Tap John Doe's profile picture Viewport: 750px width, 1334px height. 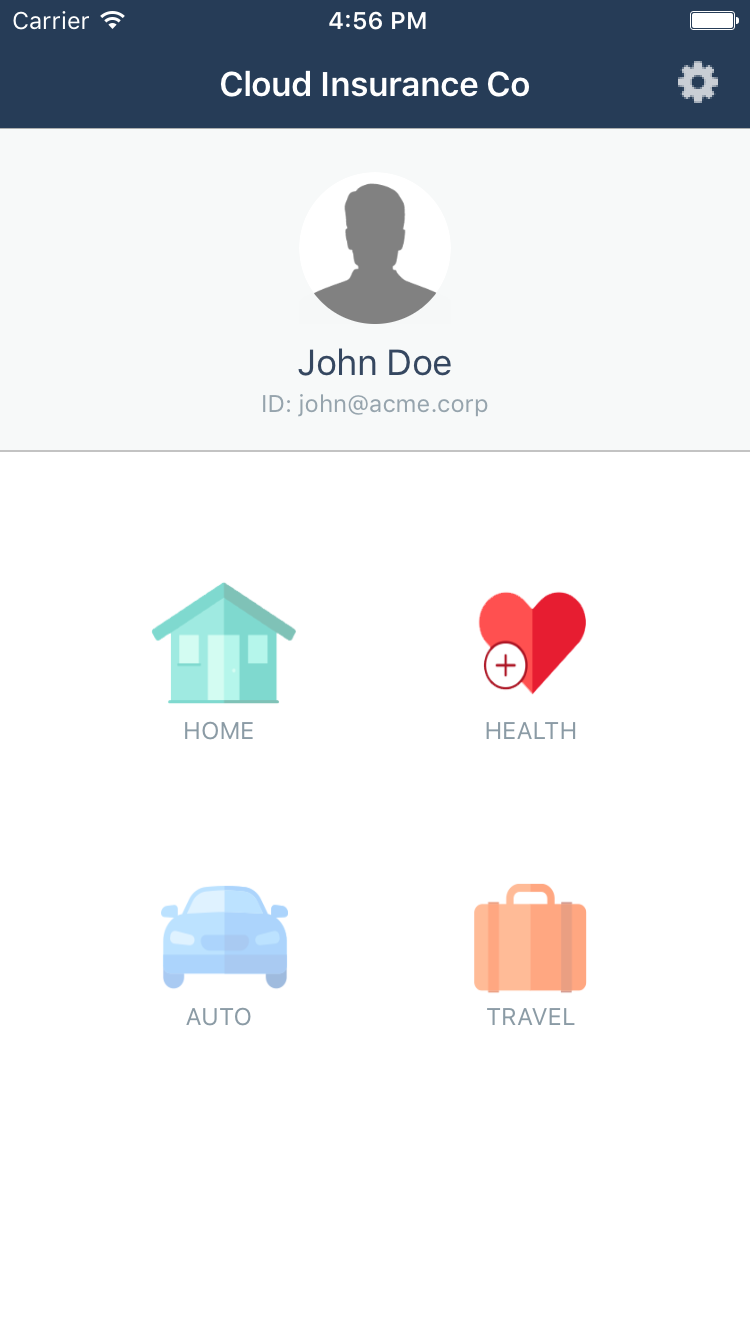pyautogui.click(x=375, y=248)
